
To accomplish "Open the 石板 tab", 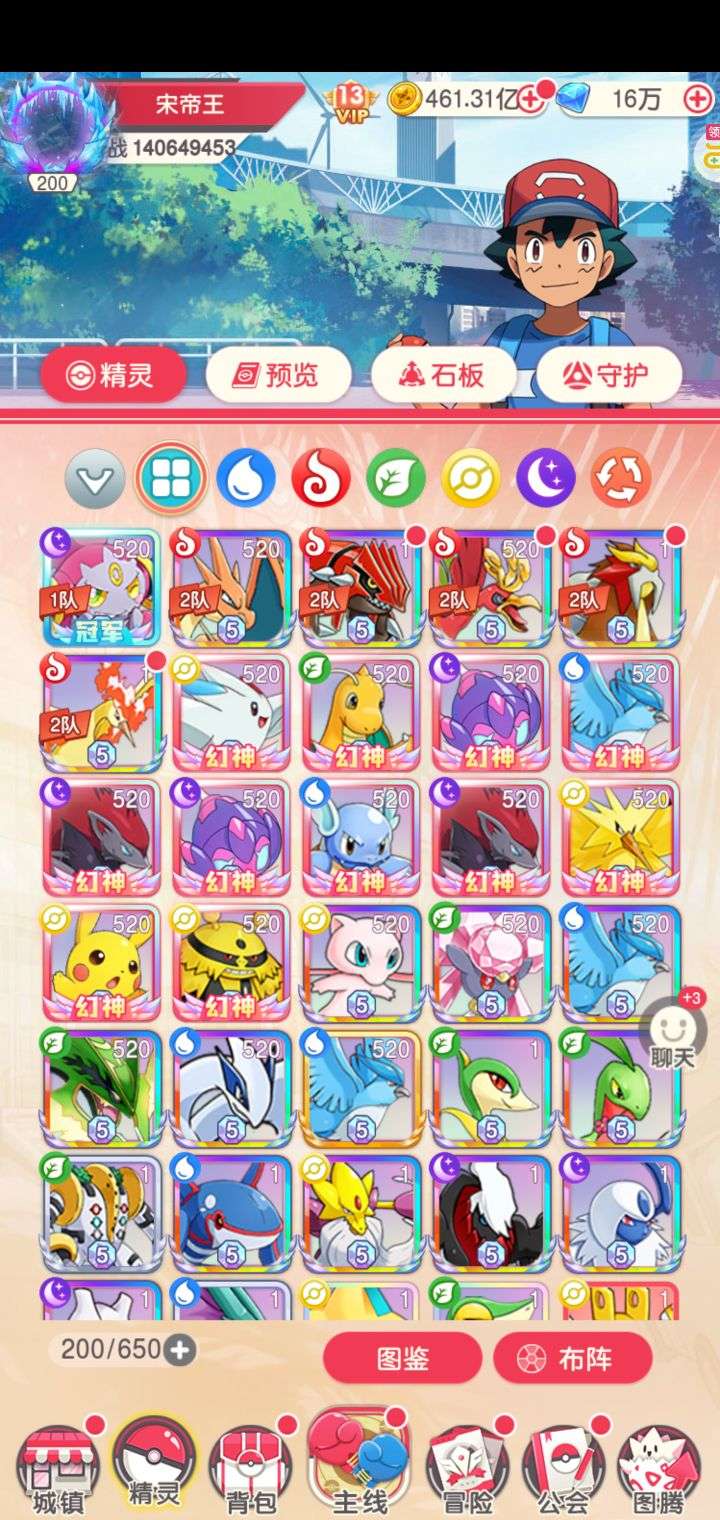I will 443,375.
